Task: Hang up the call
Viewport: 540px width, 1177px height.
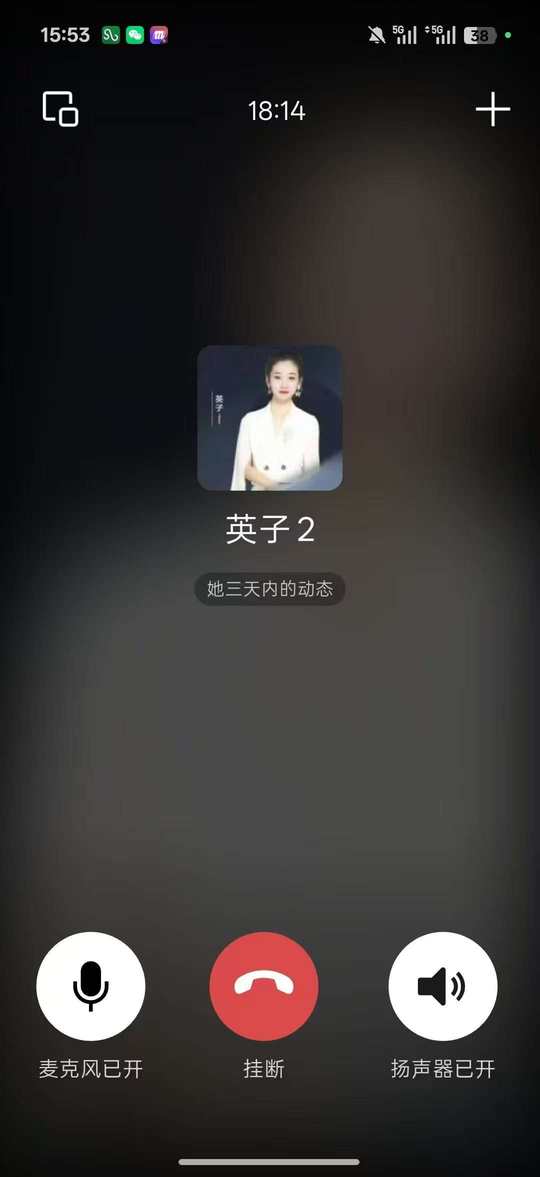Action: point(264,986)
